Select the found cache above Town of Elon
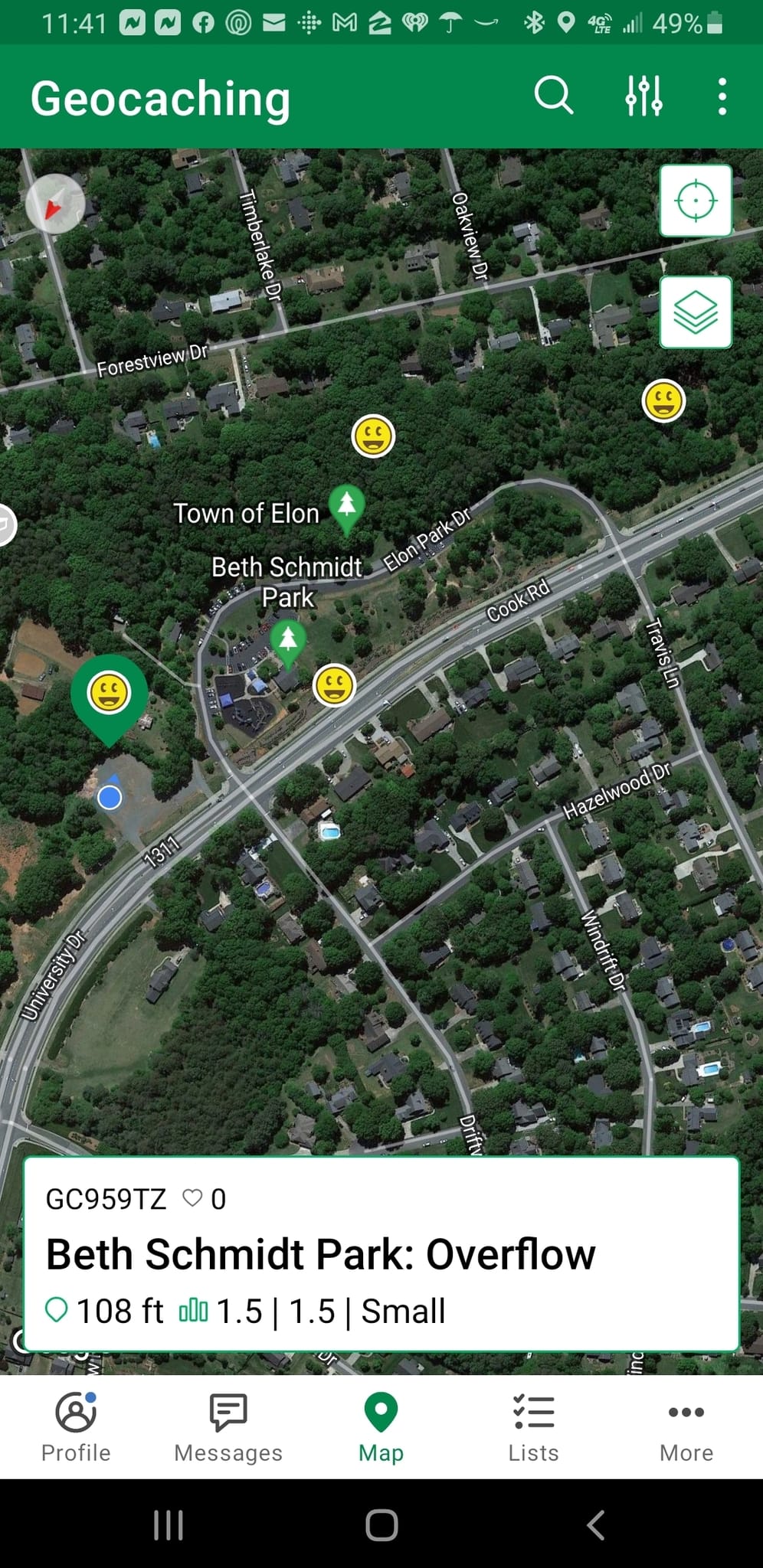 click(x=373, y=436)
